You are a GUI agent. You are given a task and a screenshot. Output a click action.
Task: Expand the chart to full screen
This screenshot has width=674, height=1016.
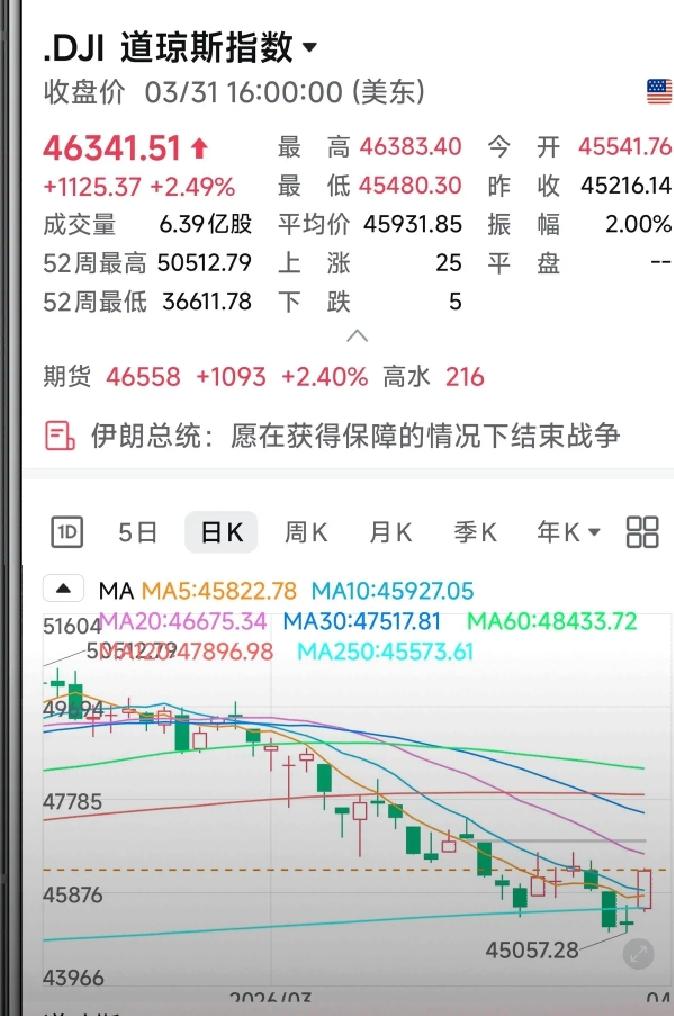click(x=638, y=953)
